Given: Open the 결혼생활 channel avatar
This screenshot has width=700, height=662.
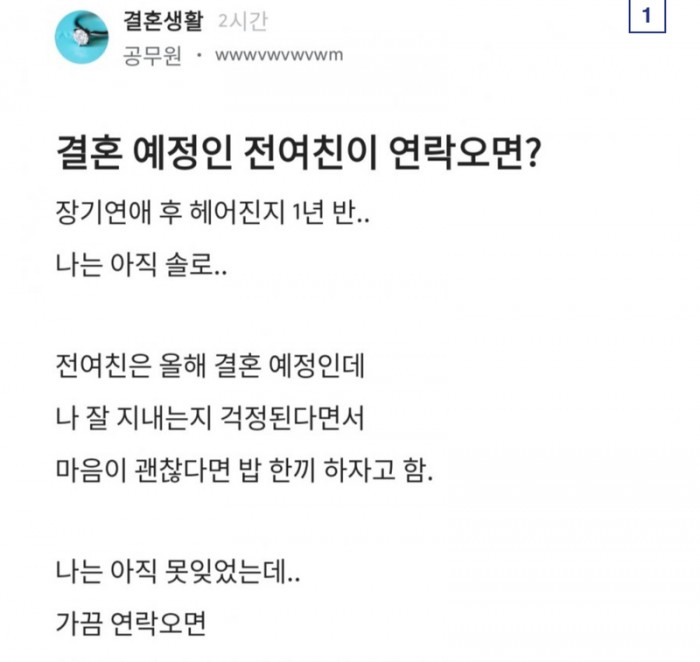Looking at the screenshot, I should [x=82, y=37].
